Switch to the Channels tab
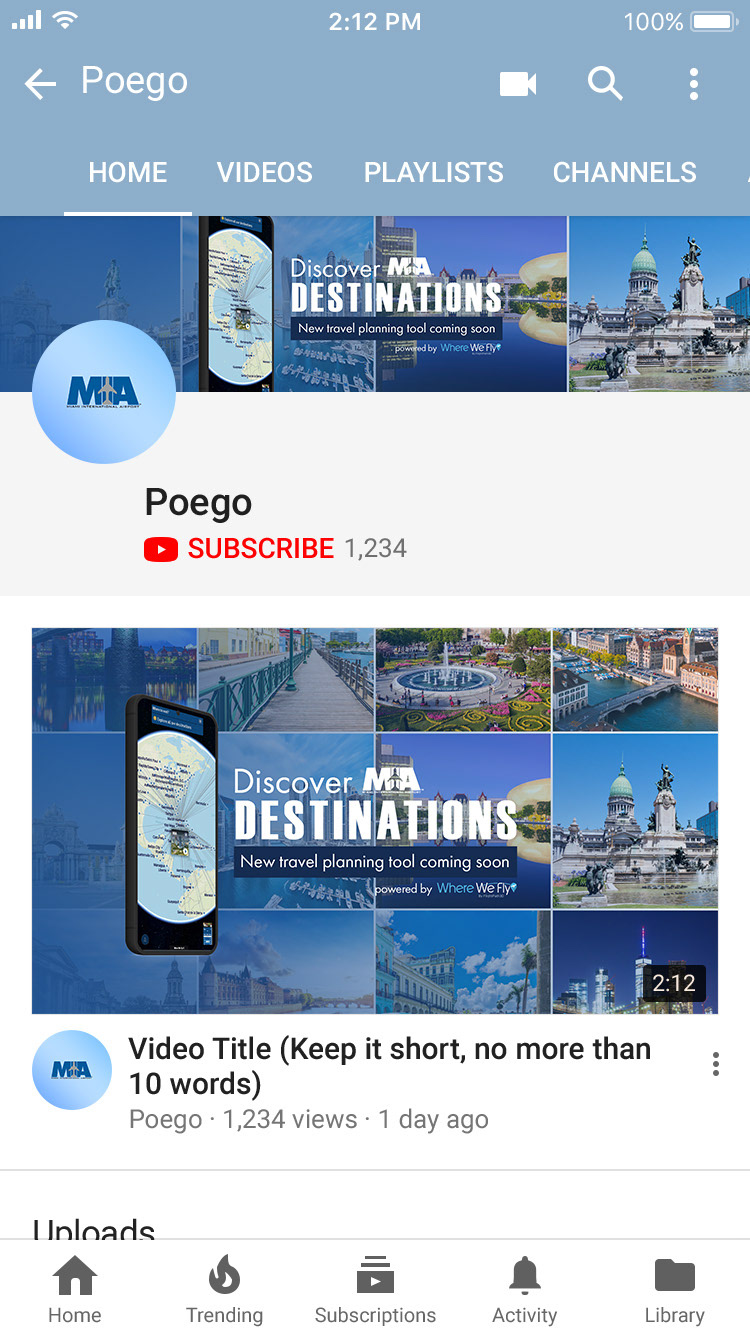Screen dimensions: 750x1334 tap(625, 172)
